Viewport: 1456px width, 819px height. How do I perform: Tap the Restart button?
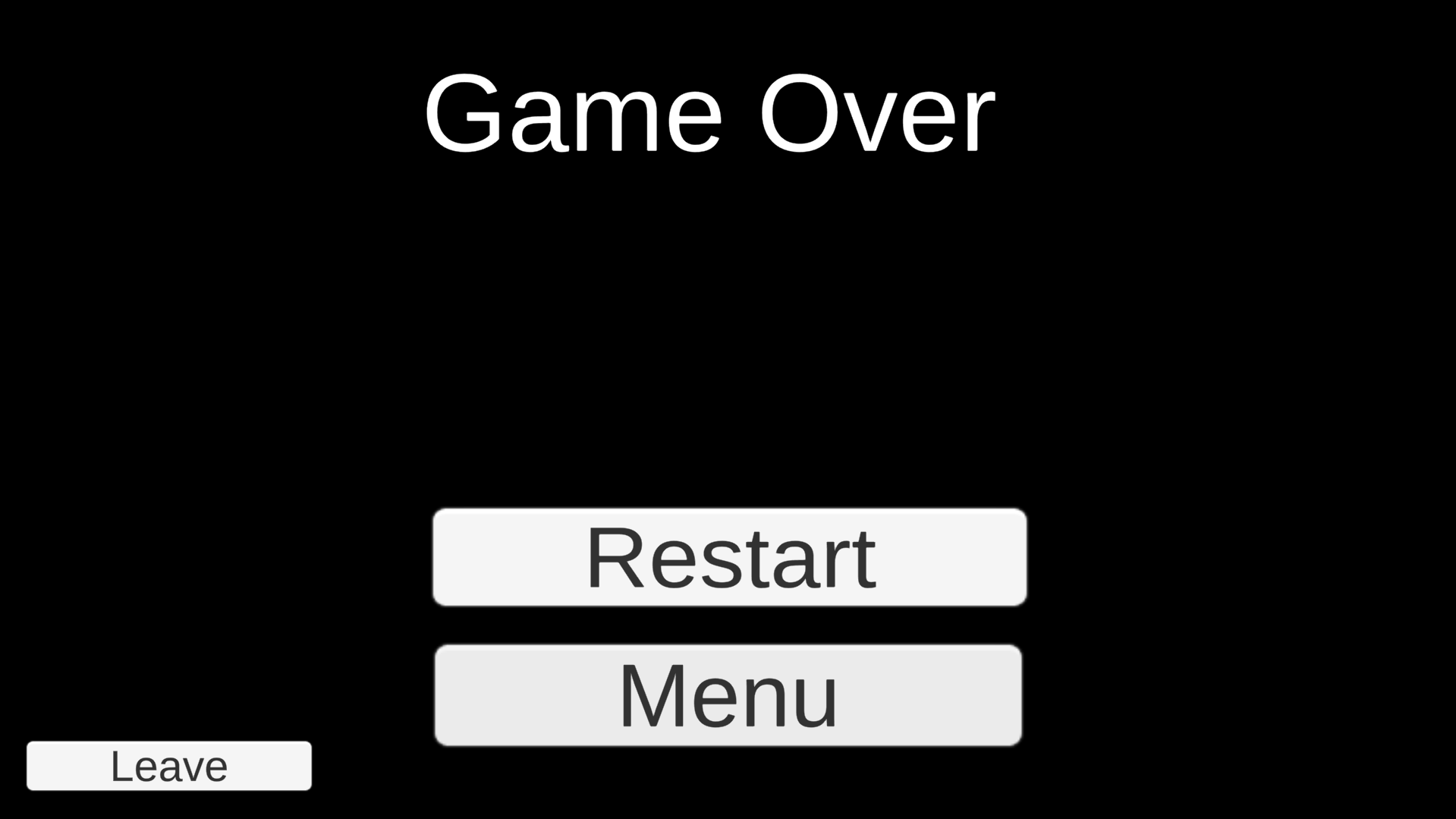coord(729,557)
